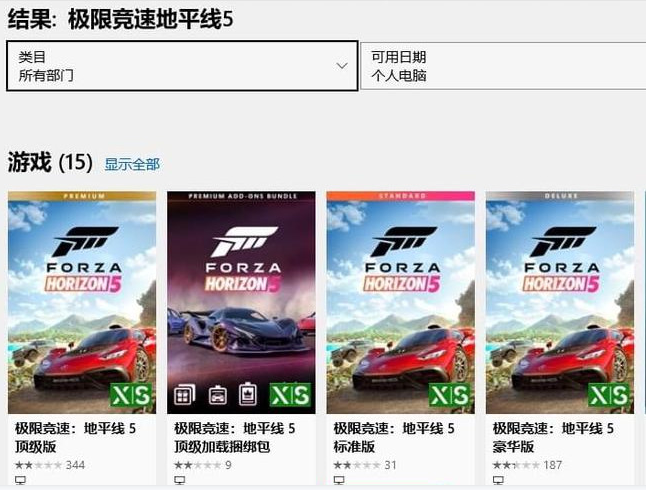The width and height of the screenshot is (646, 490).
Task: Open the 可用日期 个人电脑 dropdown
Action: 502,66
